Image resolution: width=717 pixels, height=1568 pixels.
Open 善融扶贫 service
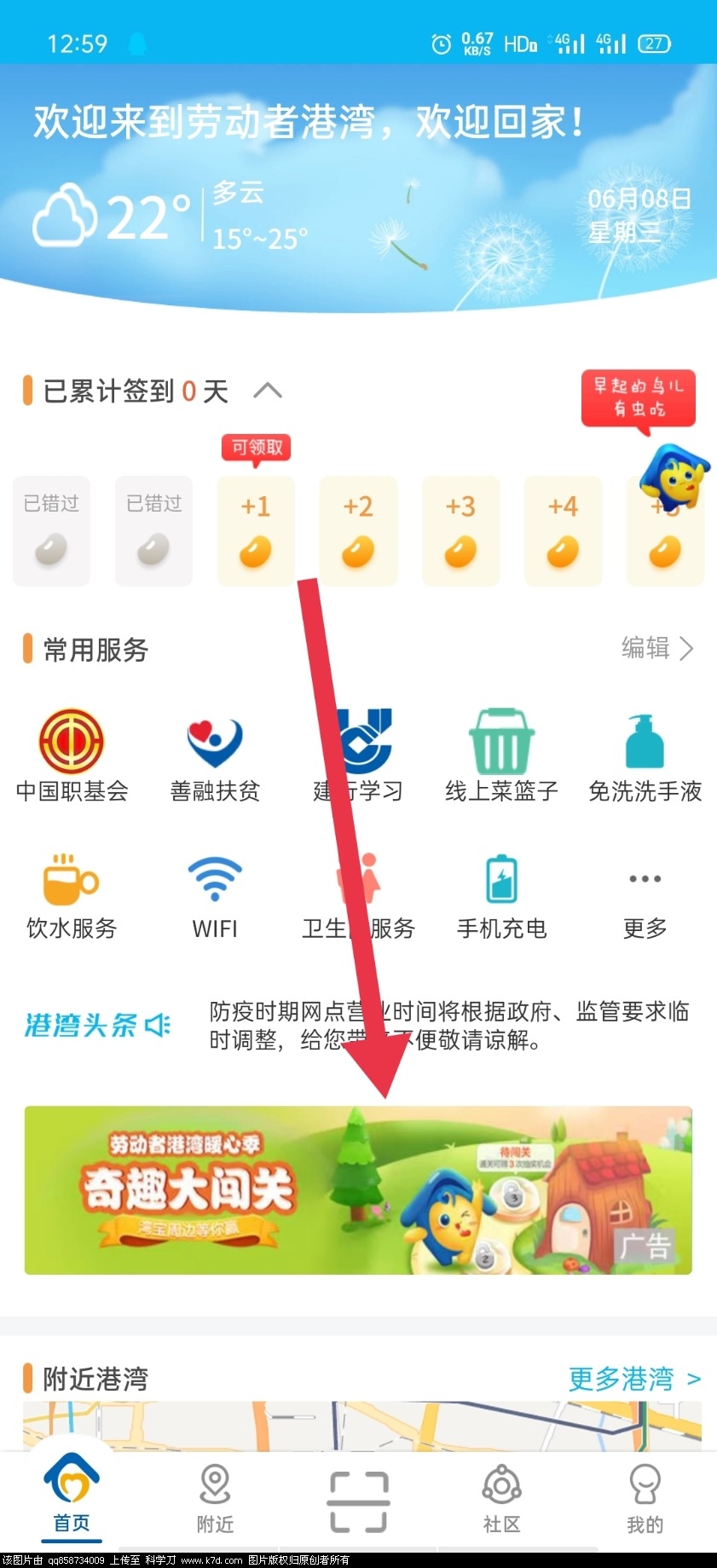click(215, 755)
